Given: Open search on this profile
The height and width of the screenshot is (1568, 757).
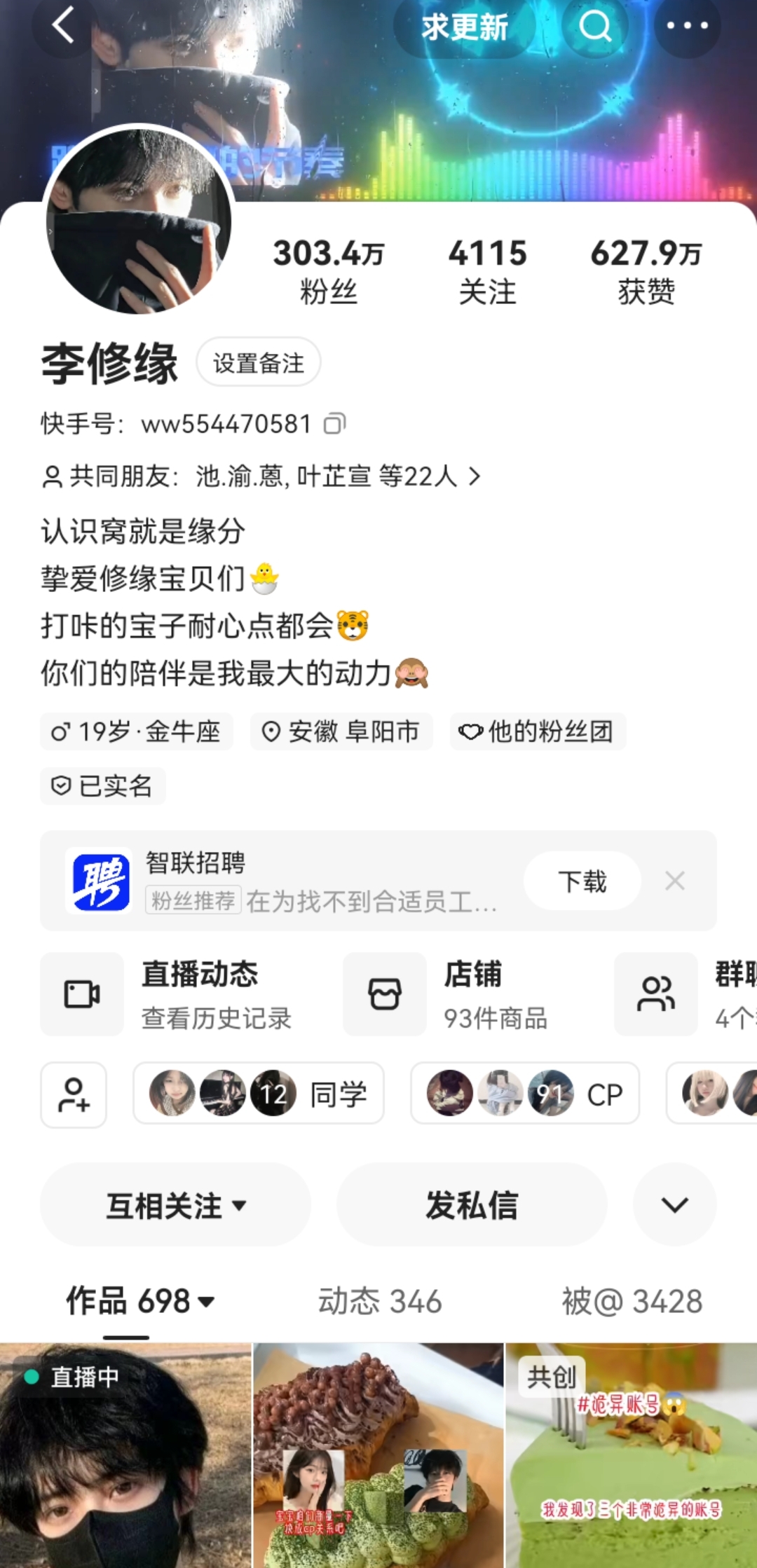Looking at the screenshot, I should click(595, 27).
